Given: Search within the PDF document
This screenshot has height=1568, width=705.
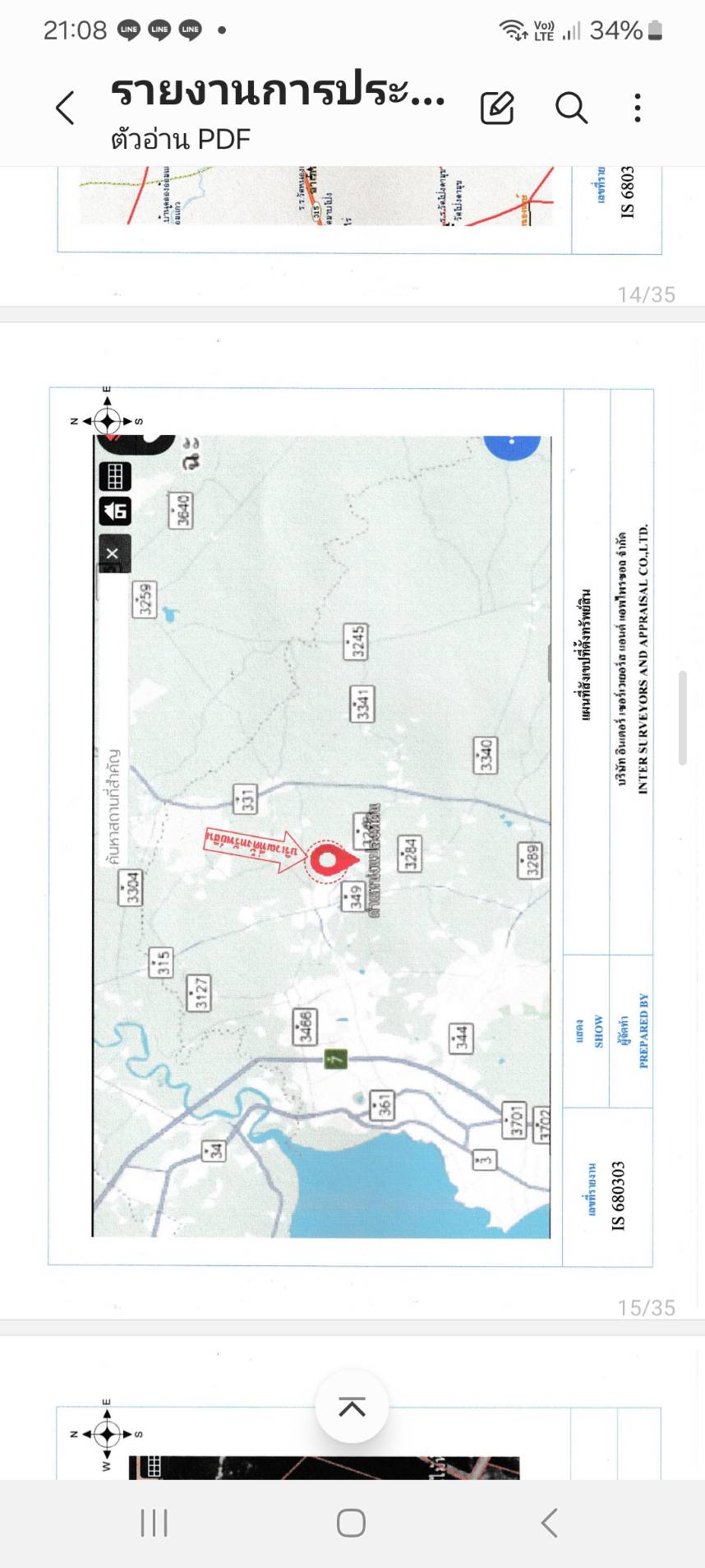Looking at the screenshot, I should tap(571, 108).
